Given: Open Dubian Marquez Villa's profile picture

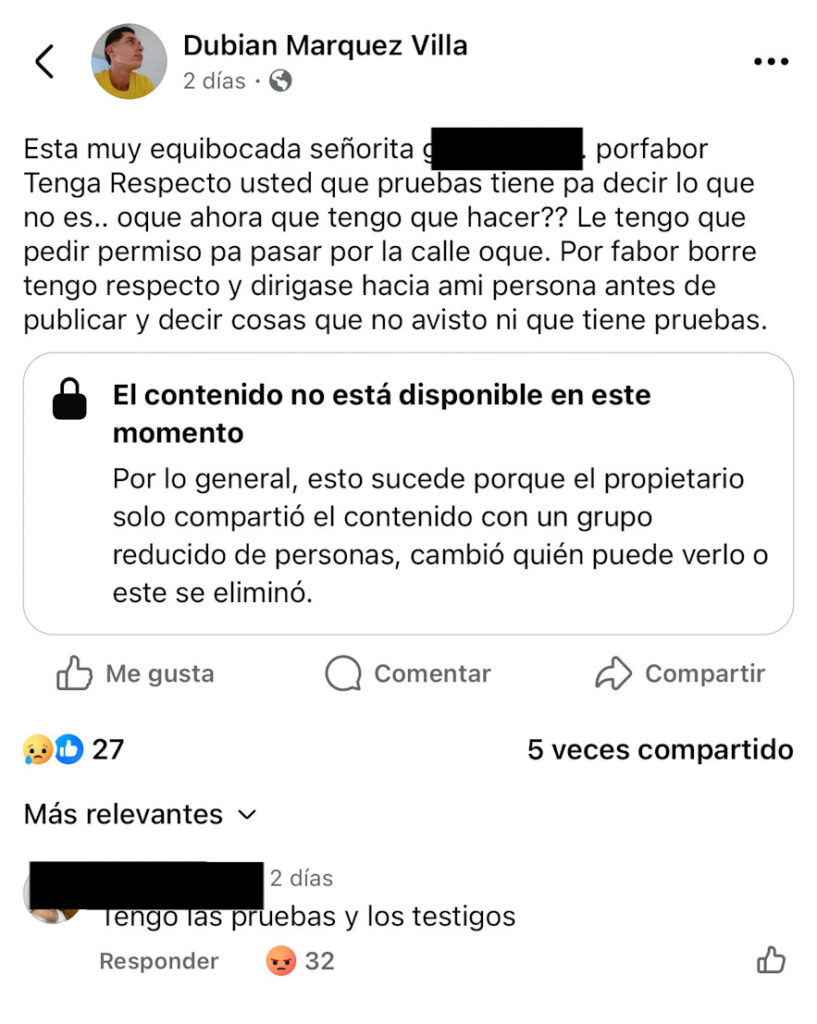Looking at the screenshot, I should (129, 62).
